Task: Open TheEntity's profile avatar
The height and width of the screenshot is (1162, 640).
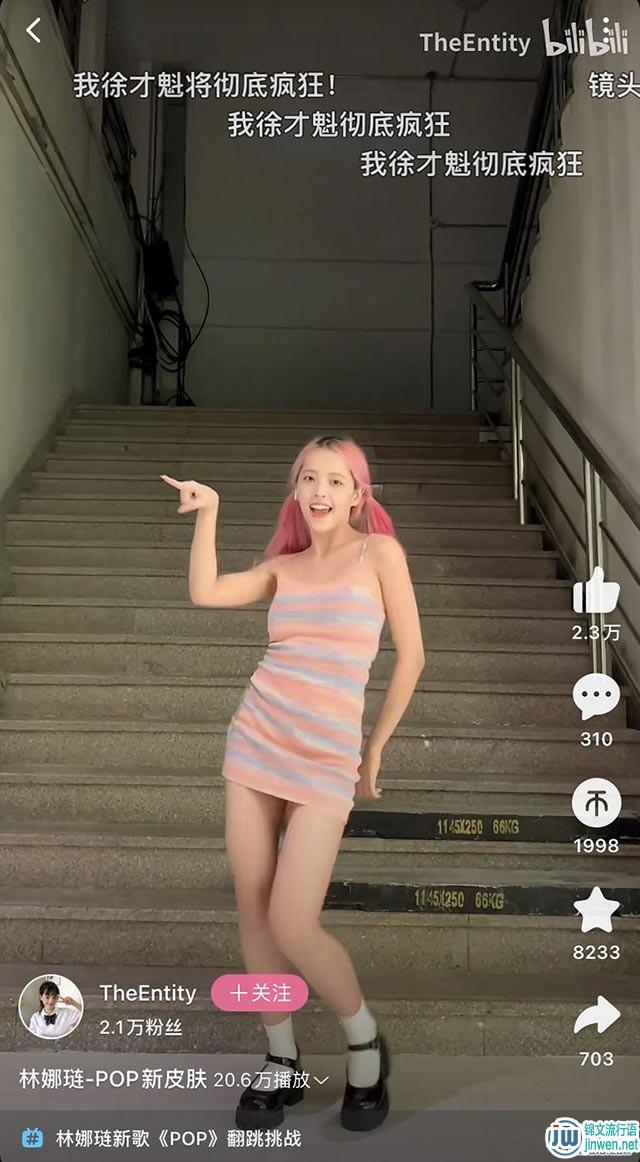Action: tap(50, 1006)
